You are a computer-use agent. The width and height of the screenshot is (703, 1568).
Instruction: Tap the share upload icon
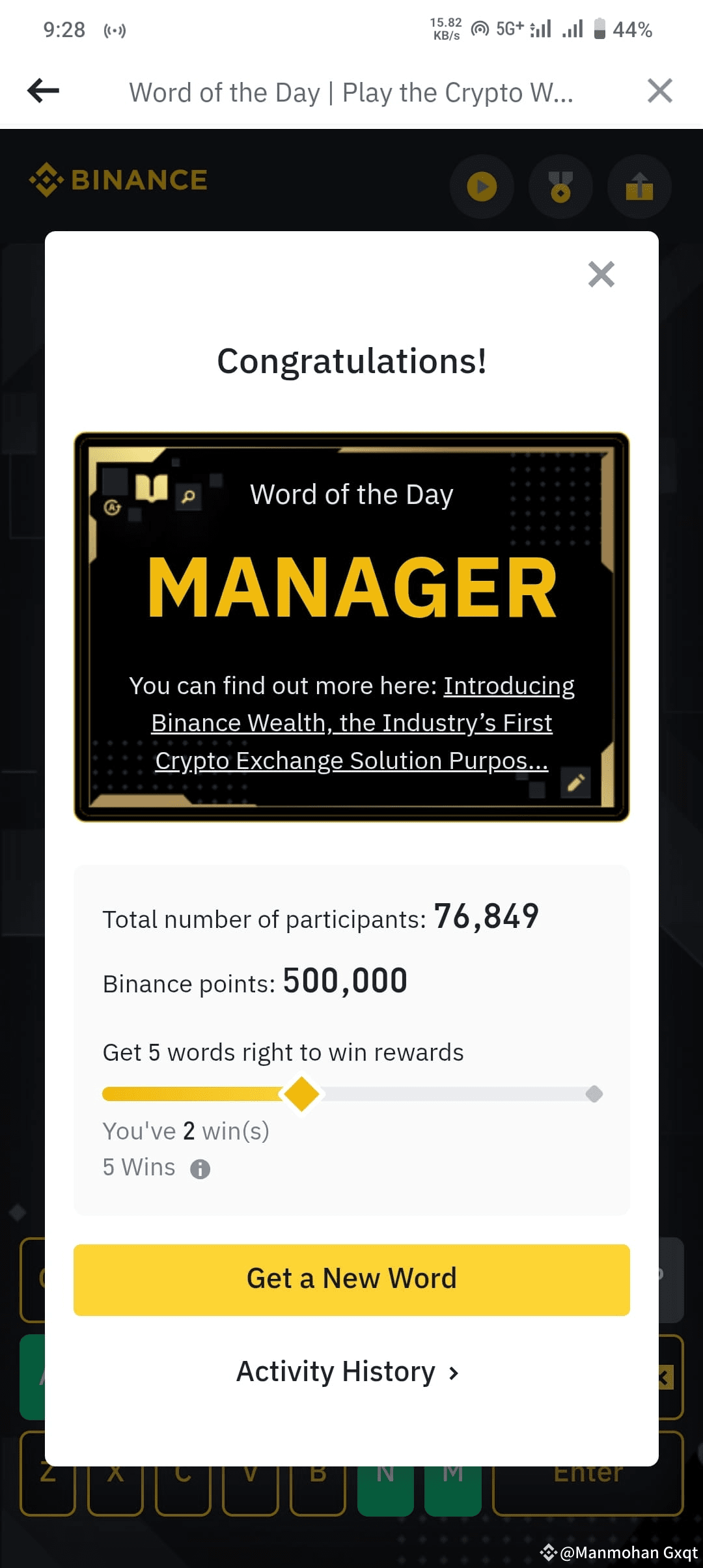click(639, 187)
